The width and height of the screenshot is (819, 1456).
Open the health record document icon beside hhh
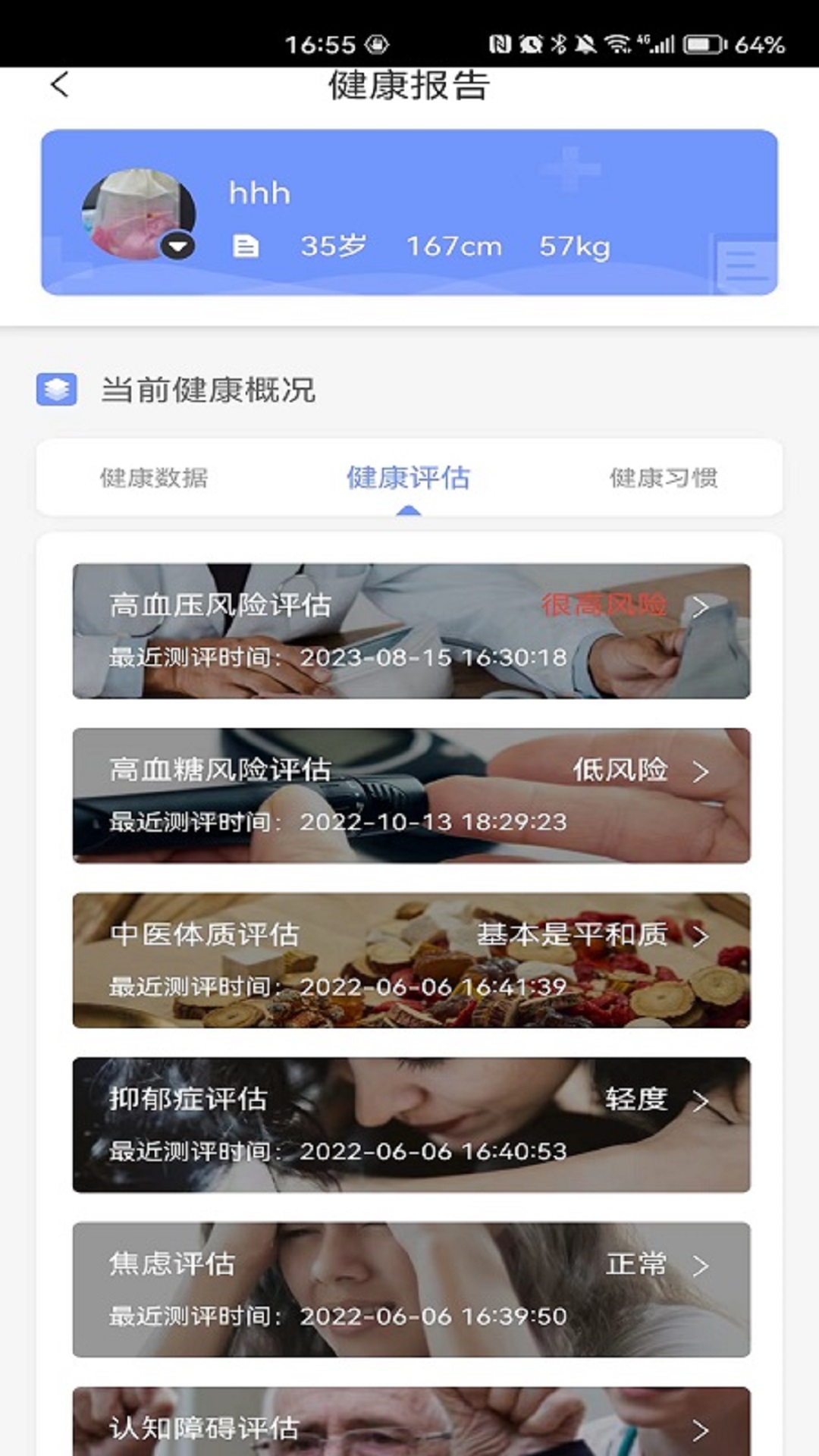click(x=246, y=245)
